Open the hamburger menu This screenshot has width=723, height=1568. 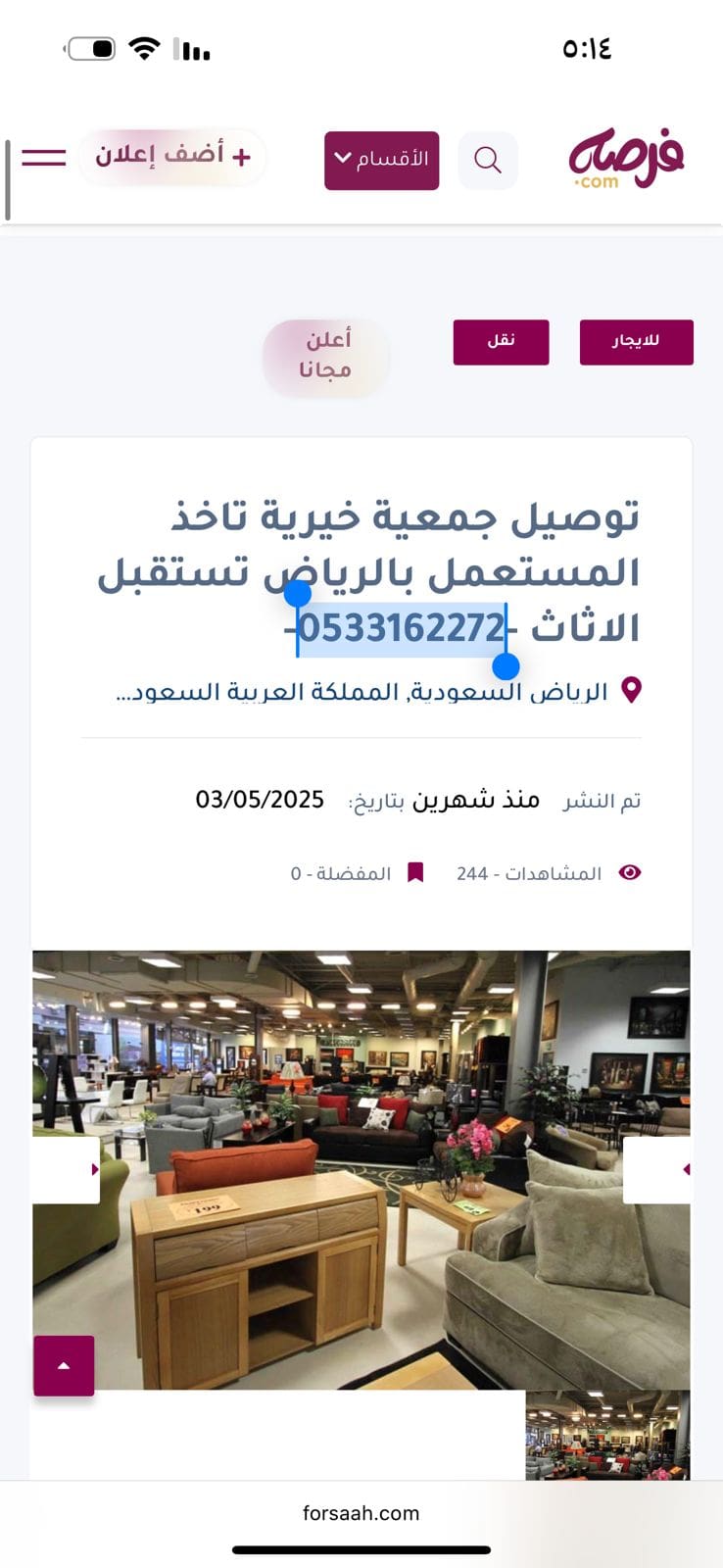click(x=43, y=157)
